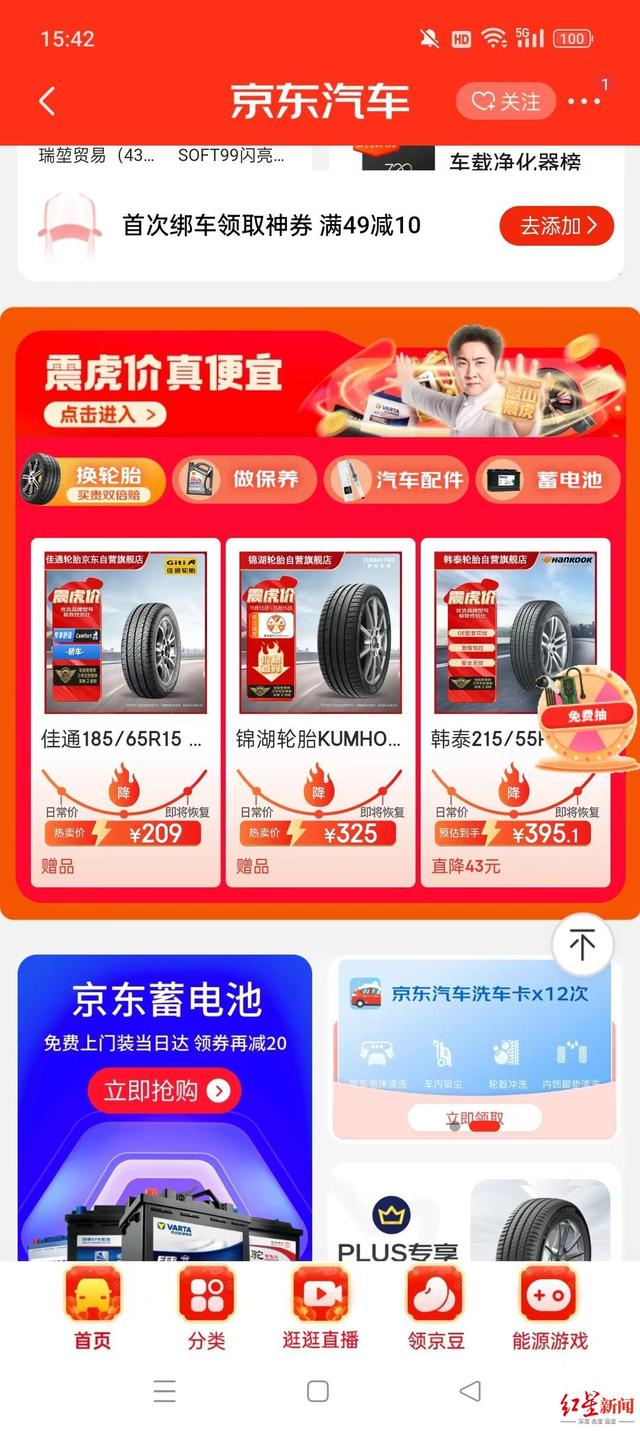Screen dimensions: 640x1431
Task: Switch to the 分类 tab
Action: [207, 1310]
